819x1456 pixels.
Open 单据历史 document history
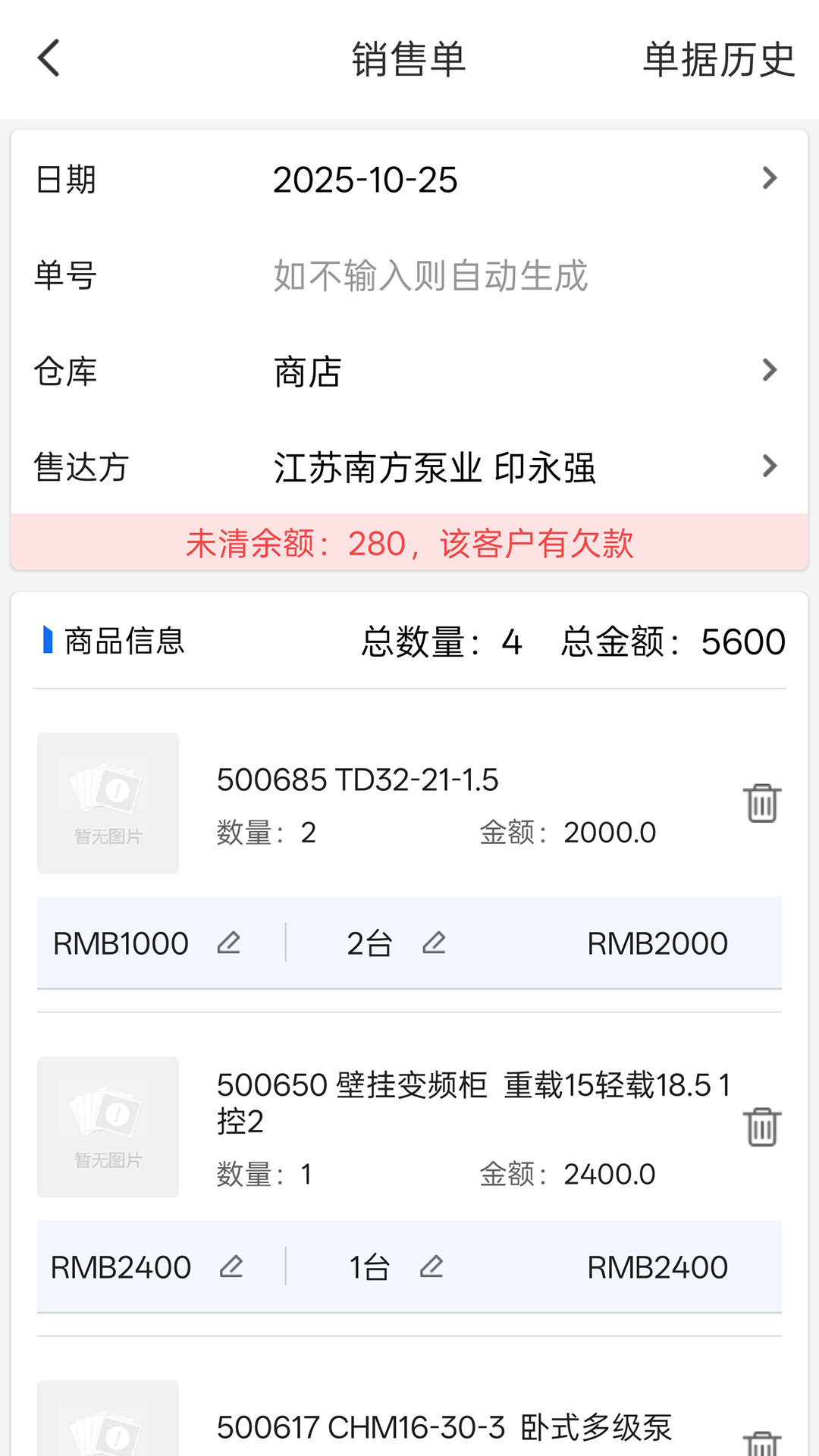tap(718, 59)
